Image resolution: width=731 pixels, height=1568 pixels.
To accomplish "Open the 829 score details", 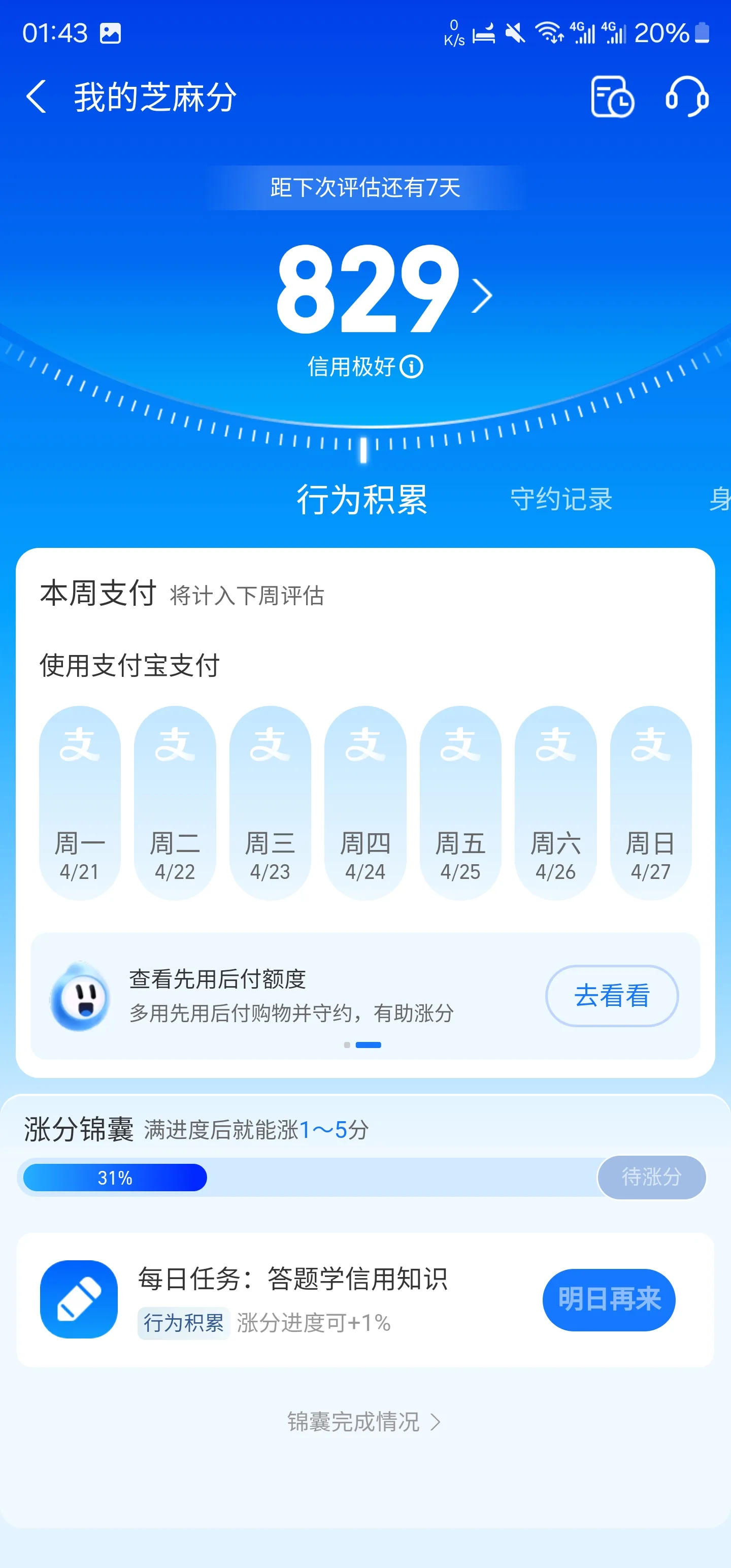I will coord(383,288).
